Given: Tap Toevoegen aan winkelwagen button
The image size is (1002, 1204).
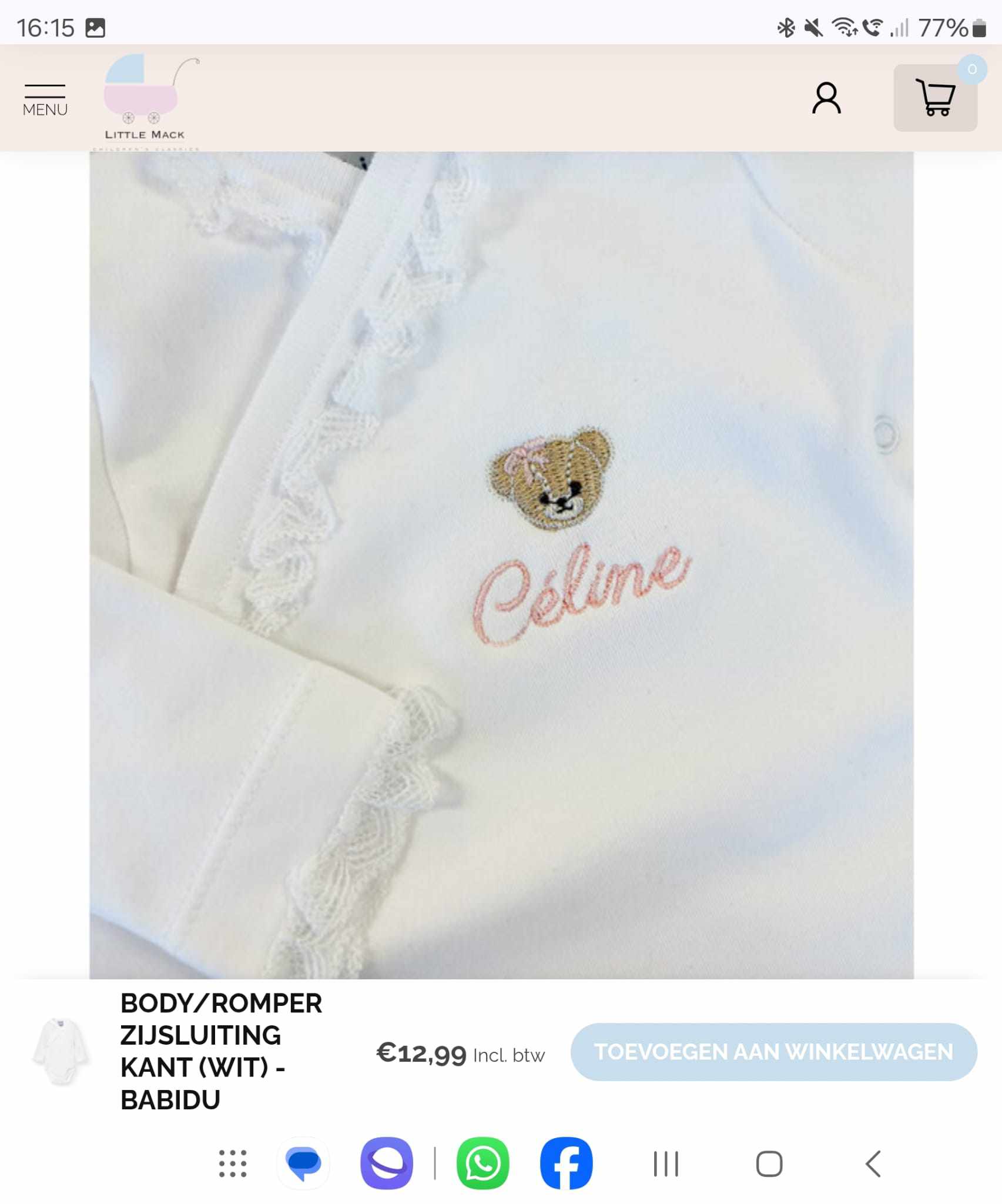Looking at the screenshot, I should point(773,1052).
